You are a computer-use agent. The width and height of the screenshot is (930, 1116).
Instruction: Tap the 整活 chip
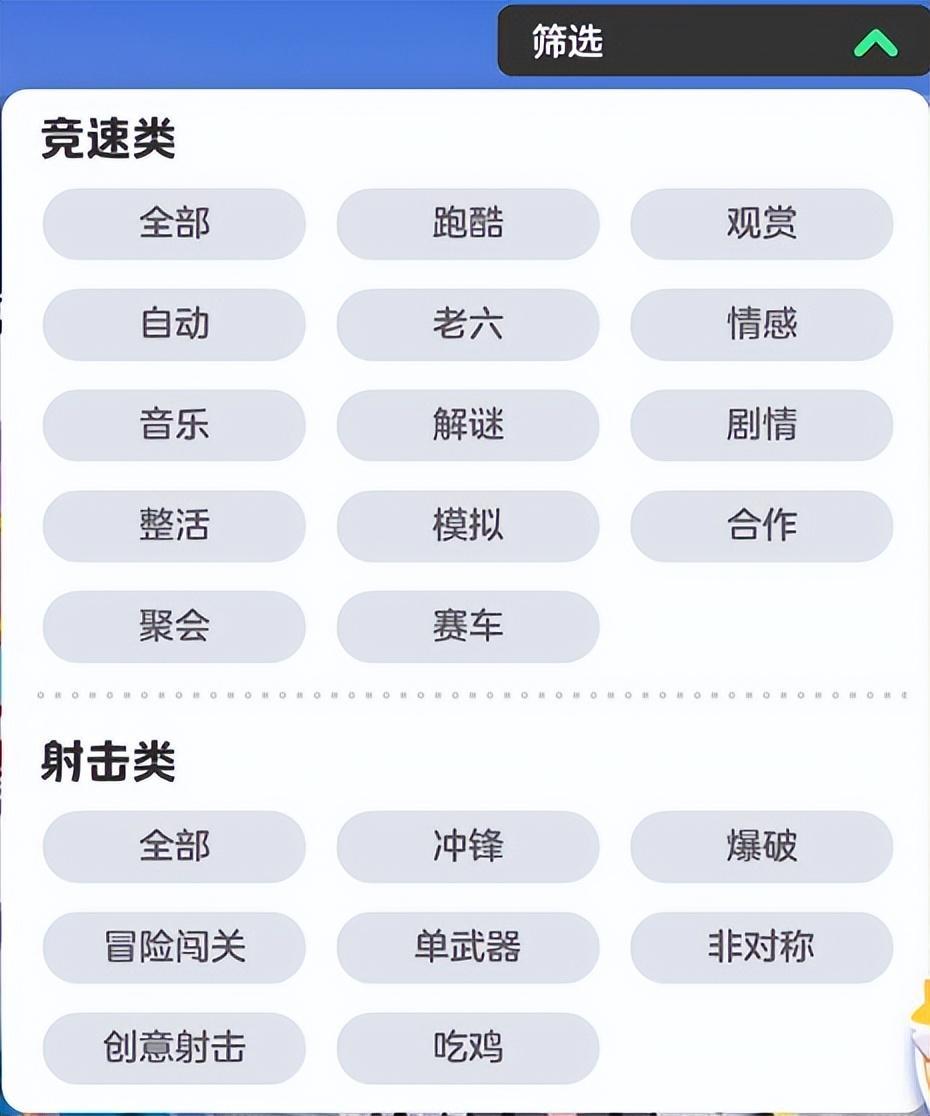174,526
